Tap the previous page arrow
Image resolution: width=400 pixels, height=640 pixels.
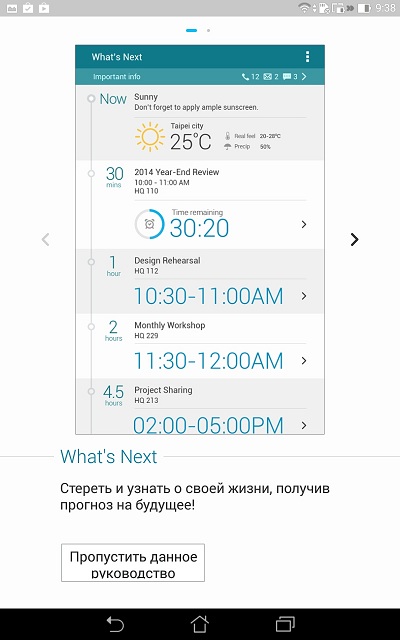(46, 239)
